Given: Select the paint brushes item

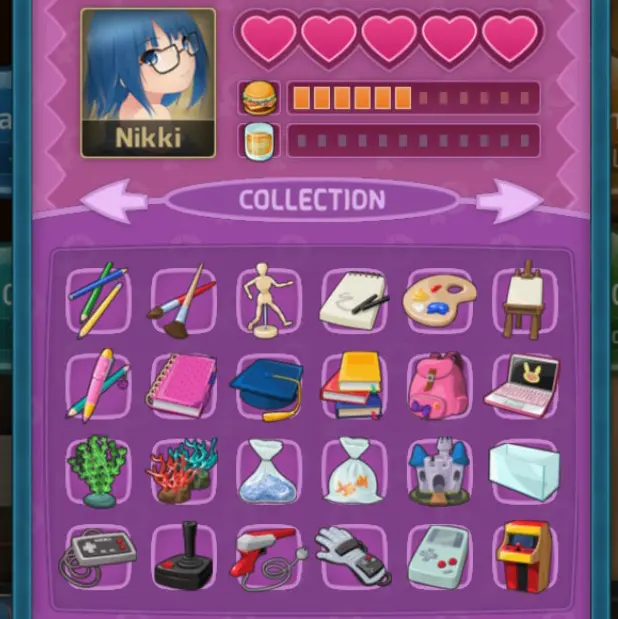Looking at the screenshot, I should coord(182,300).
